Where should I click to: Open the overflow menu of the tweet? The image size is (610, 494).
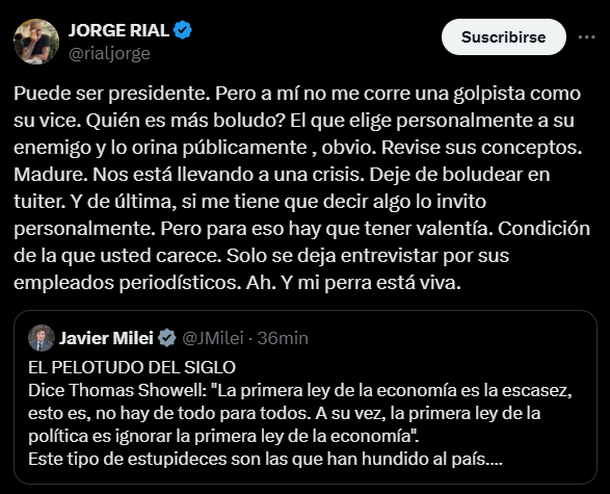(x=586, y=38)
